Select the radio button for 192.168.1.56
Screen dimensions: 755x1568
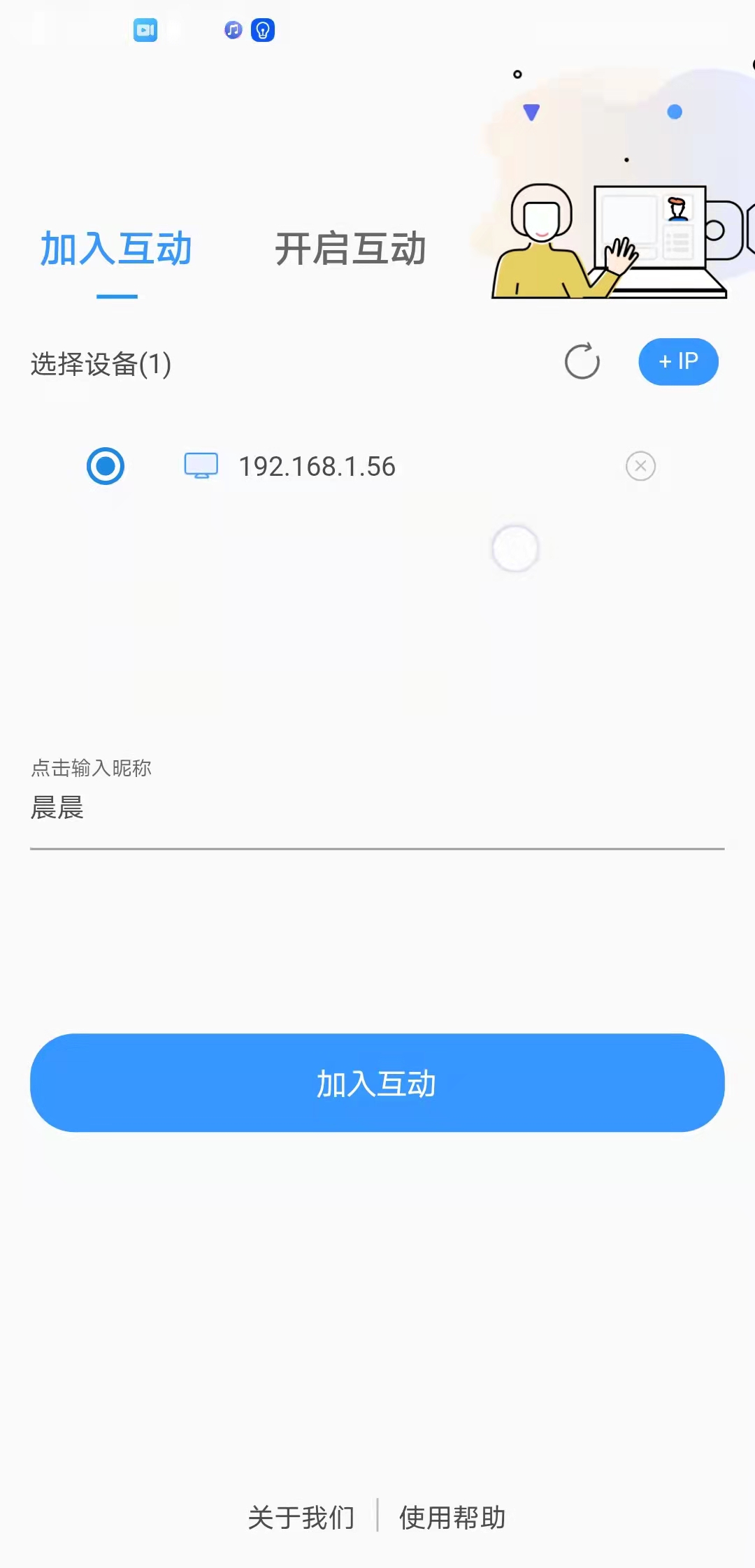click(106, 465)
